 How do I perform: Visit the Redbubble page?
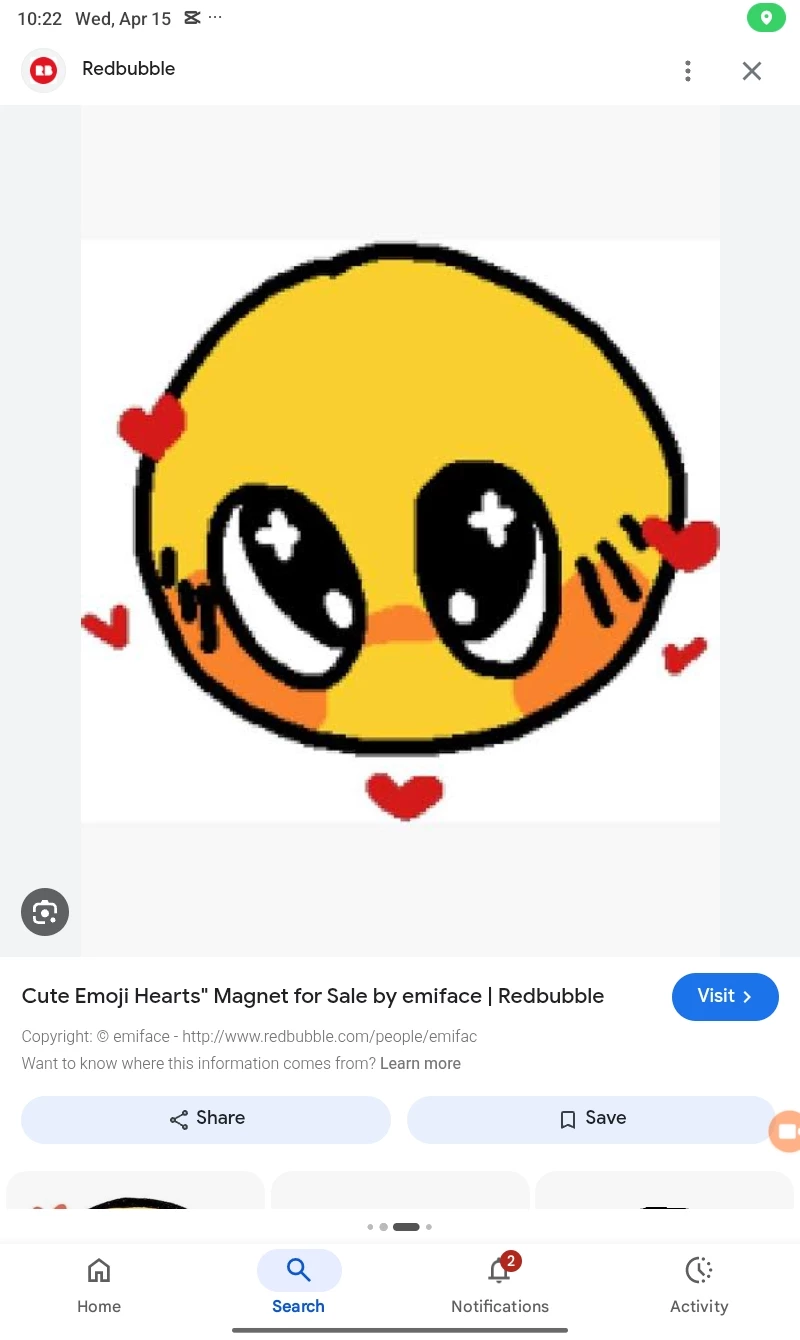(724, 996)
